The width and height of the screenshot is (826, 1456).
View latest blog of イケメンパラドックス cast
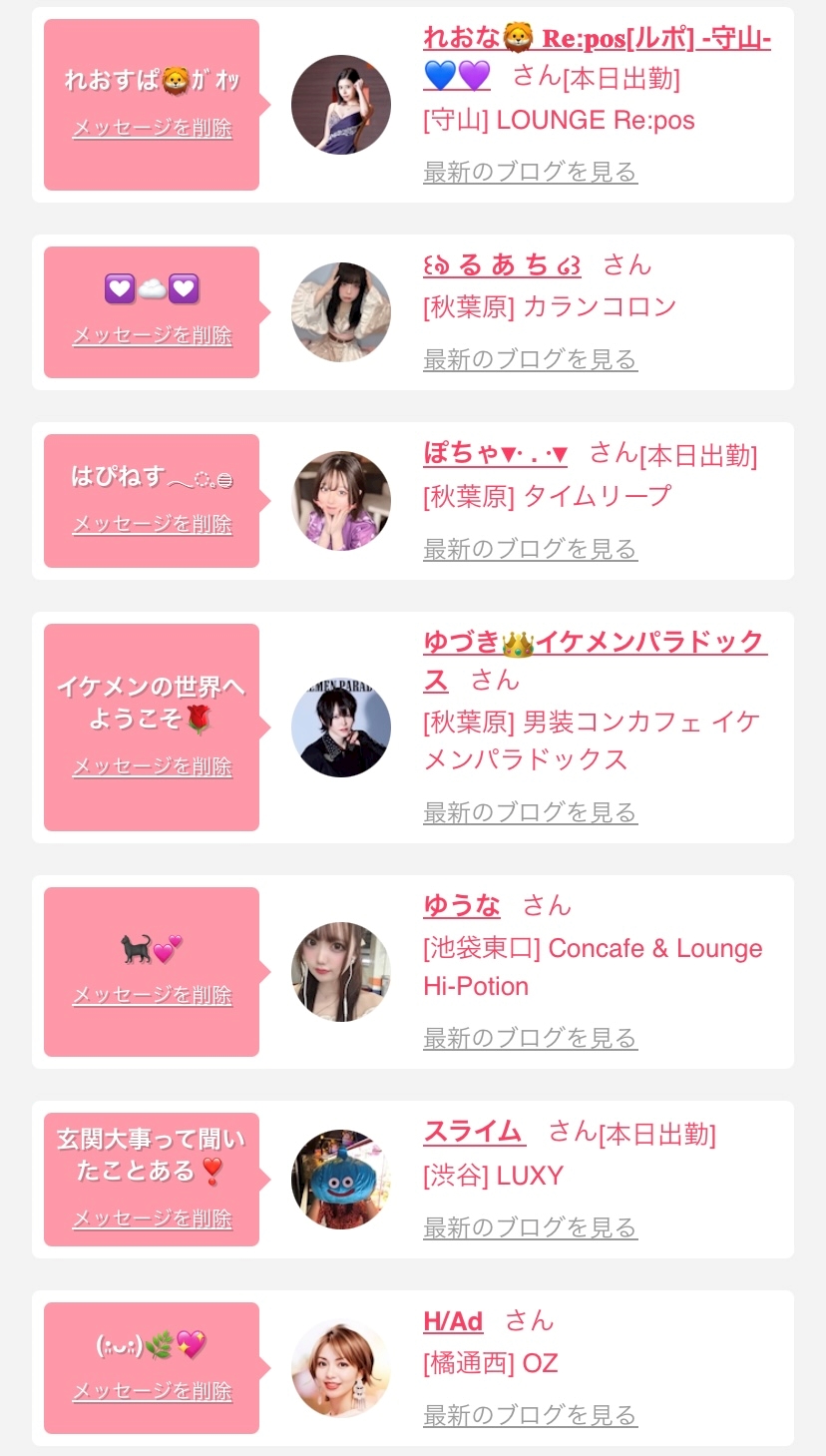[x=530, y=813]
